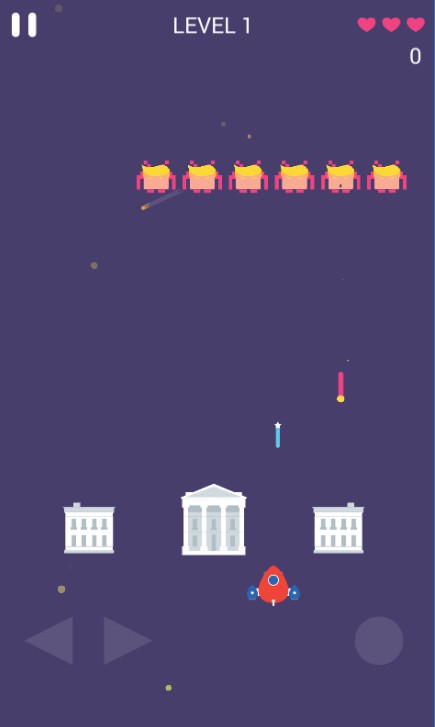Pause the game
The width and height of the screenshot is (435, 727).
(x=24, y=25)
